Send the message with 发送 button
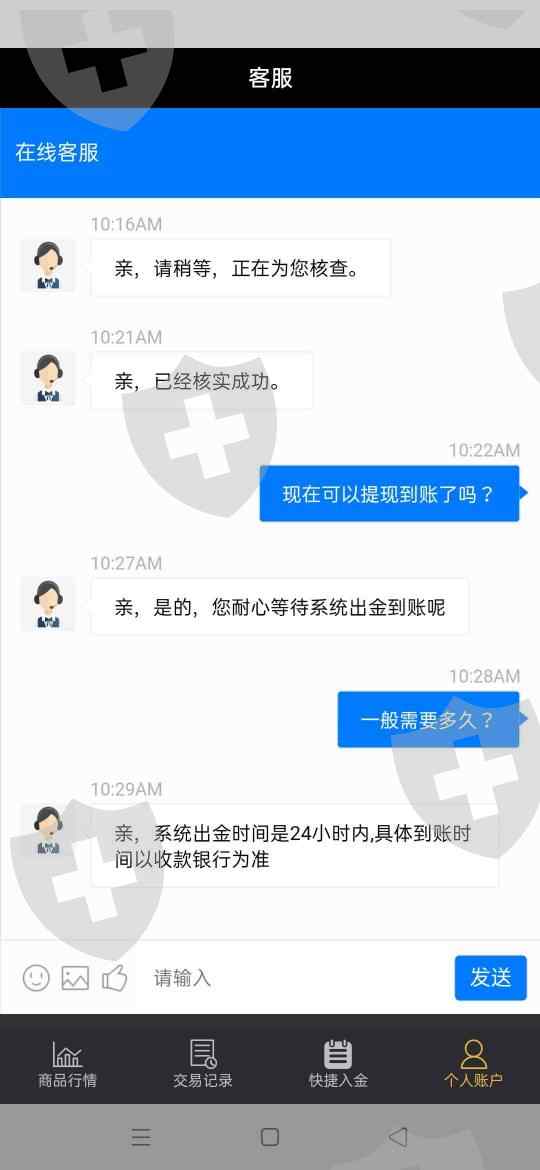This screenshot has width=540, height=1170. [x=491, y=977]
